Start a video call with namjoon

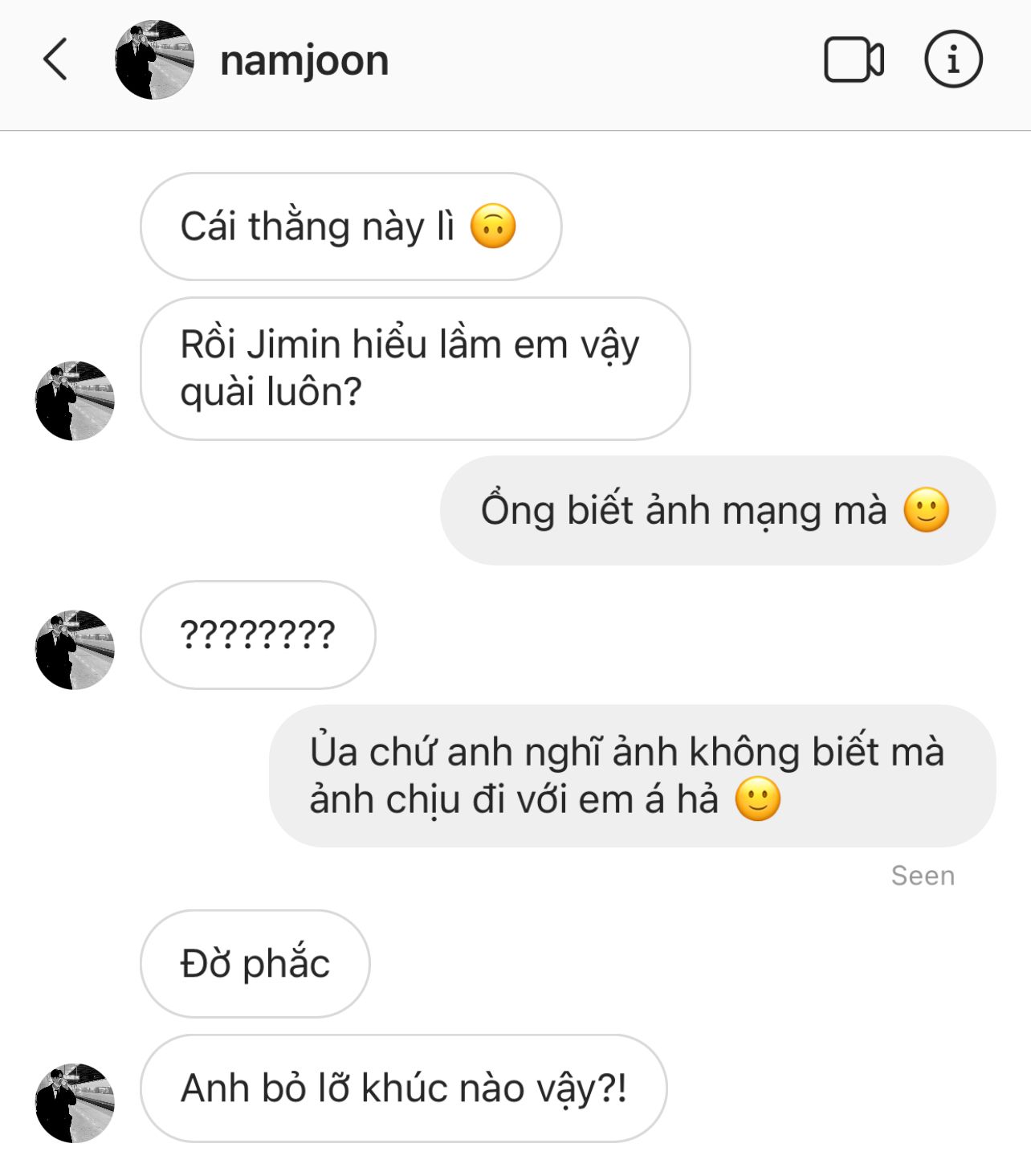[854, 59]
